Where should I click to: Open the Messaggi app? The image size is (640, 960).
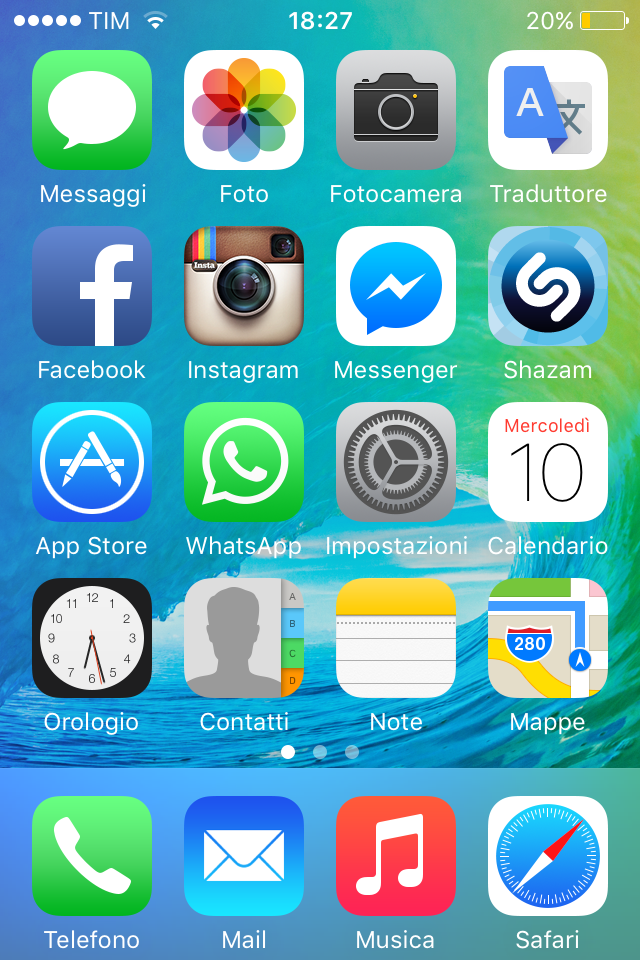(92, 110)
